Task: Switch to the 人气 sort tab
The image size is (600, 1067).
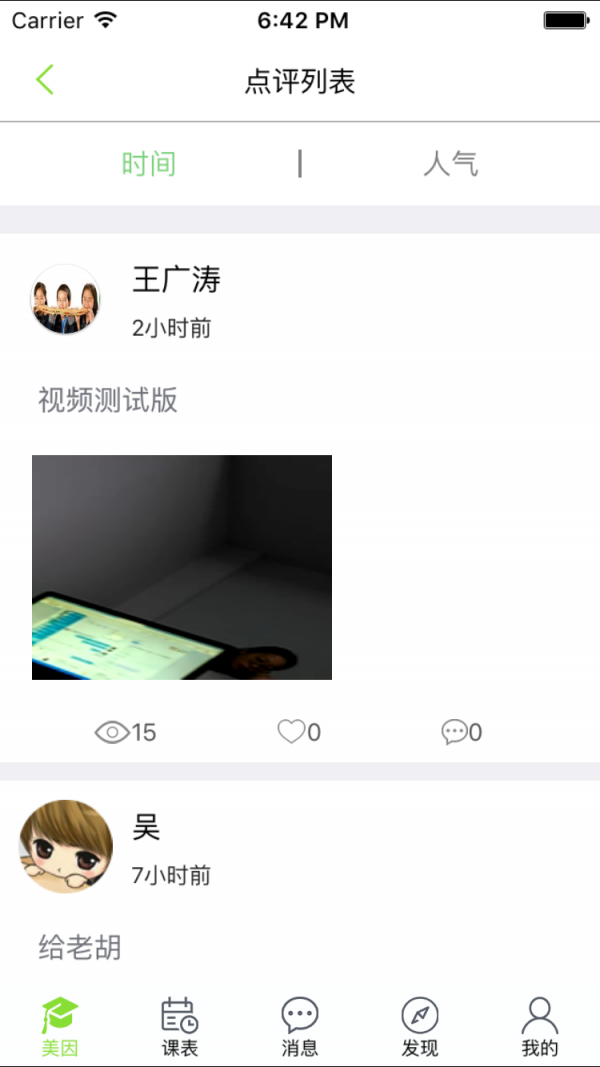Action: 451,164
